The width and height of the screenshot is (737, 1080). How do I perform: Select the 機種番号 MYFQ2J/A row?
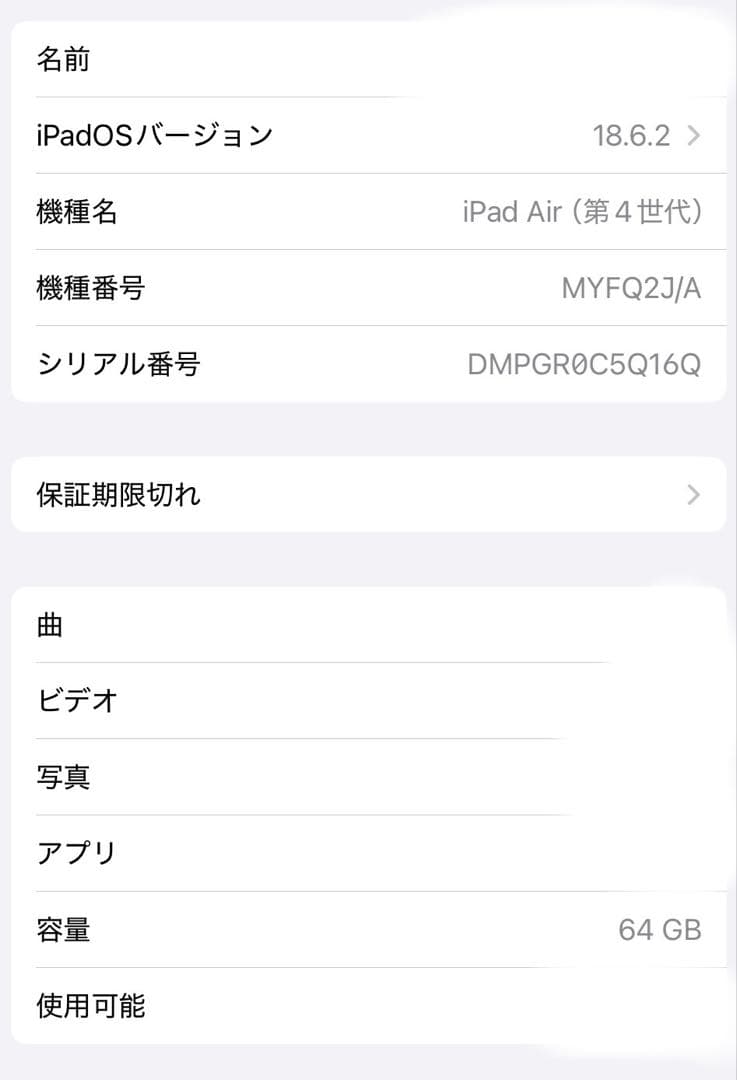coord(300,288)
